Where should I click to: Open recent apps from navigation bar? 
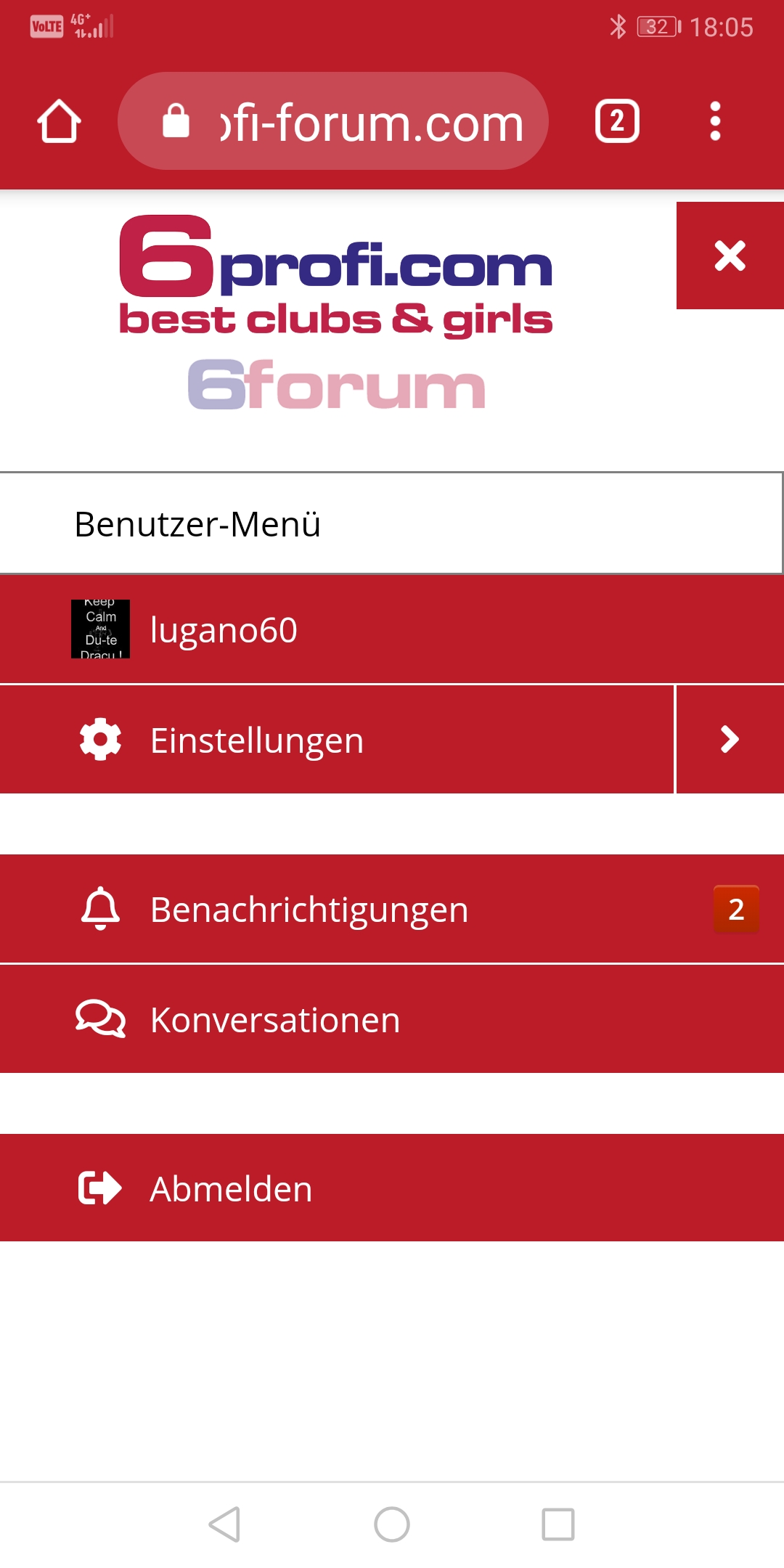(558, 1524)
